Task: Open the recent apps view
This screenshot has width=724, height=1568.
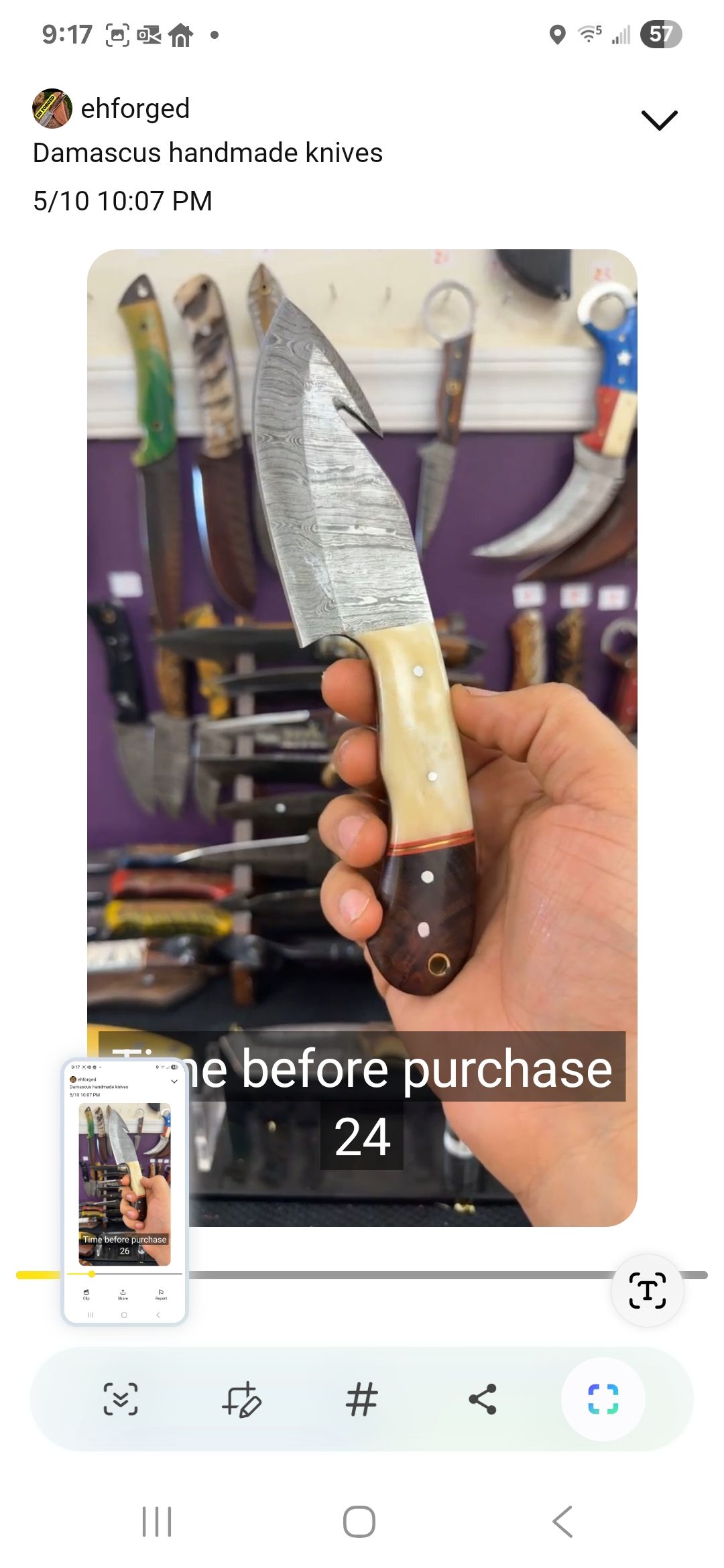Action: pos(157,1522)
